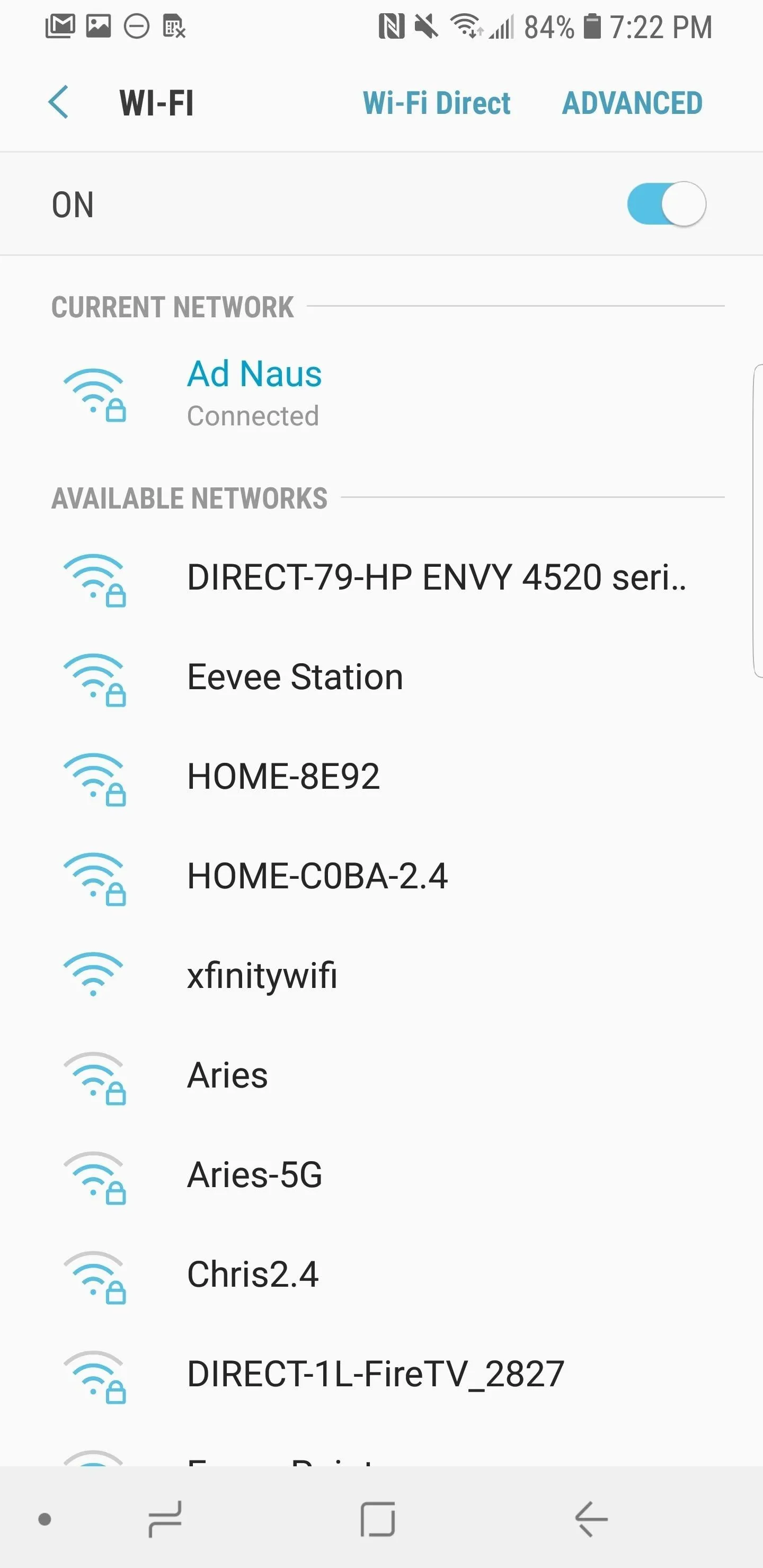Screen dimensions: 763x1568
Task: Connect to Aries-5G
Action: pos(254,1175)
